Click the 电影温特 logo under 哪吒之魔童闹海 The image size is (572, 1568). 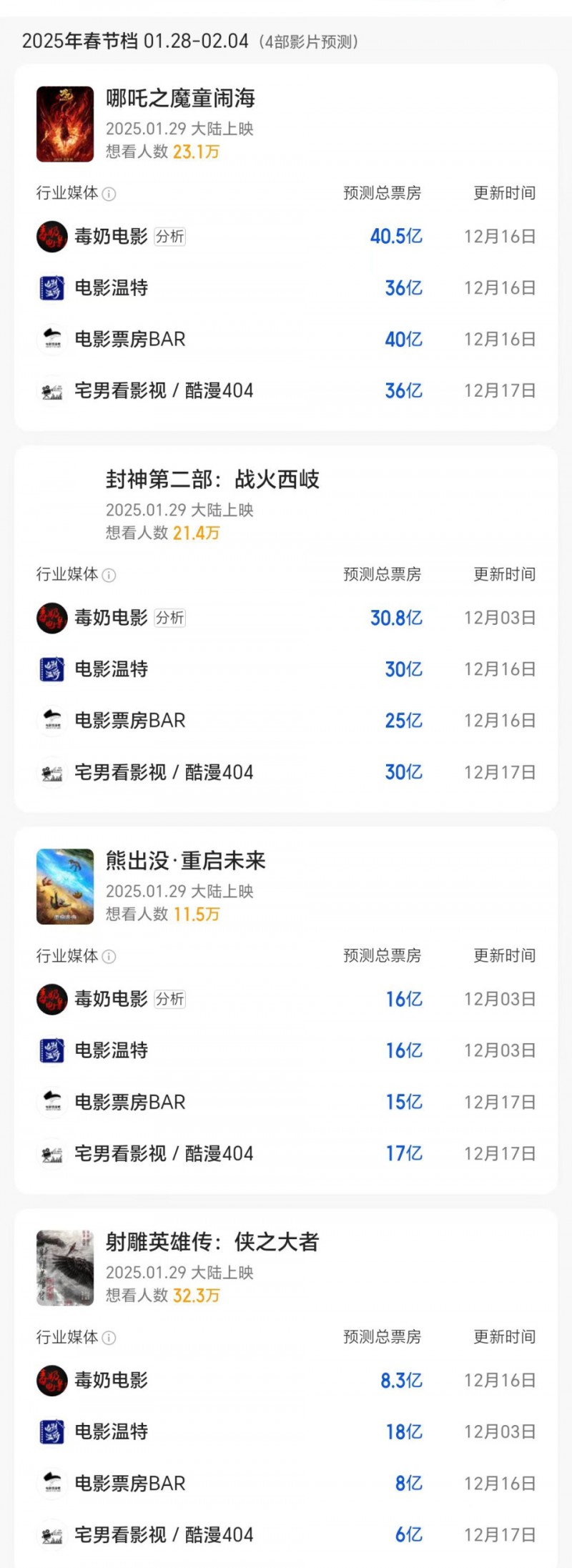coord(51,287)
